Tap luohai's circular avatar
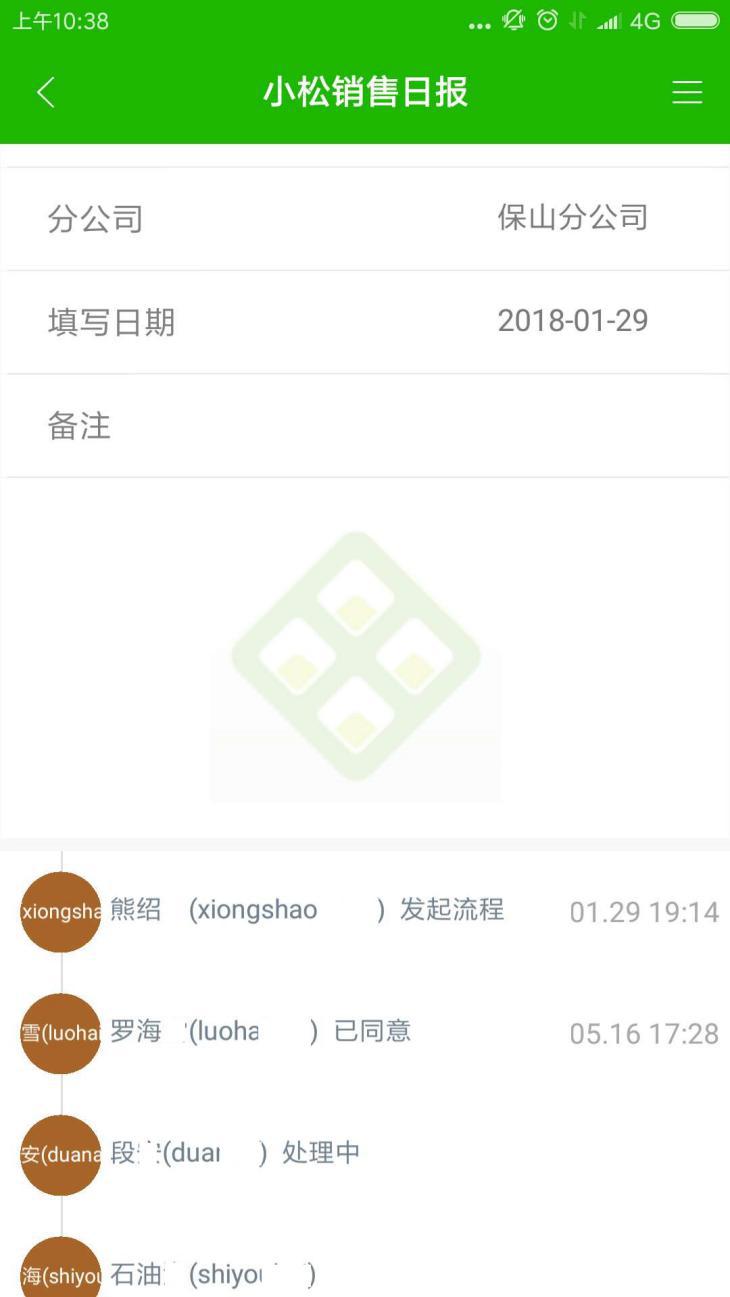730x1297 pixels. click(x=60, y=1032)
